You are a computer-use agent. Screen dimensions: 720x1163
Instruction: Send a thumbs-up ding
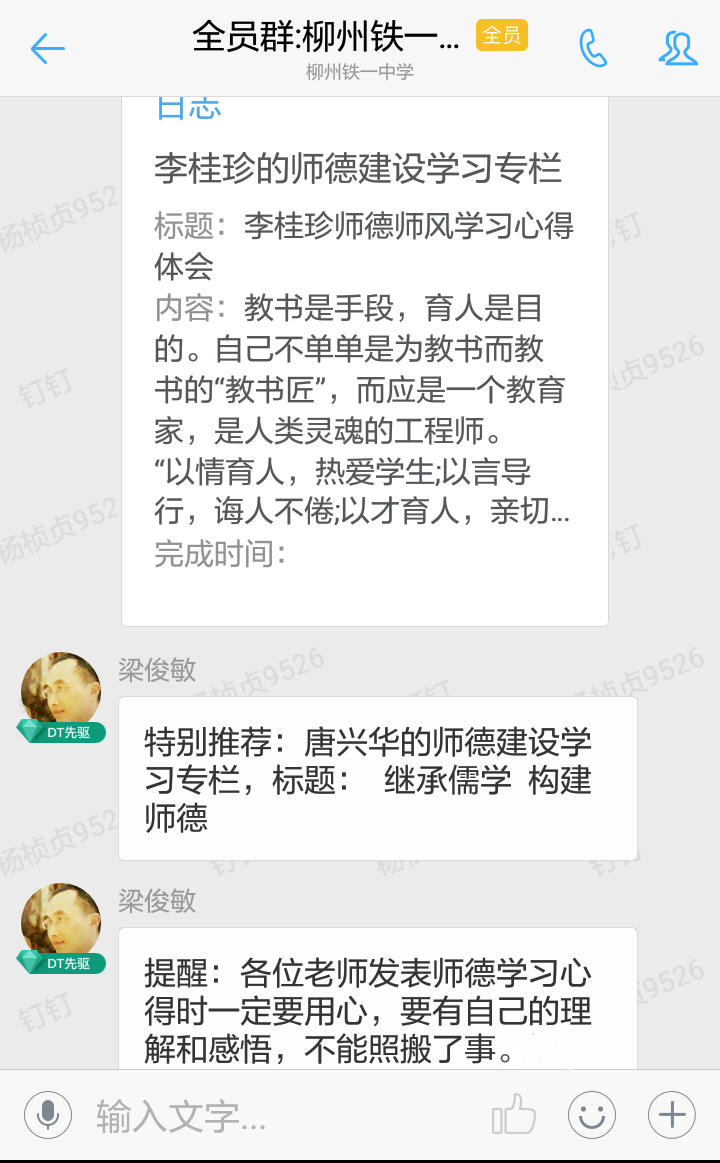pyautogui.click(x=514, y=1114)
